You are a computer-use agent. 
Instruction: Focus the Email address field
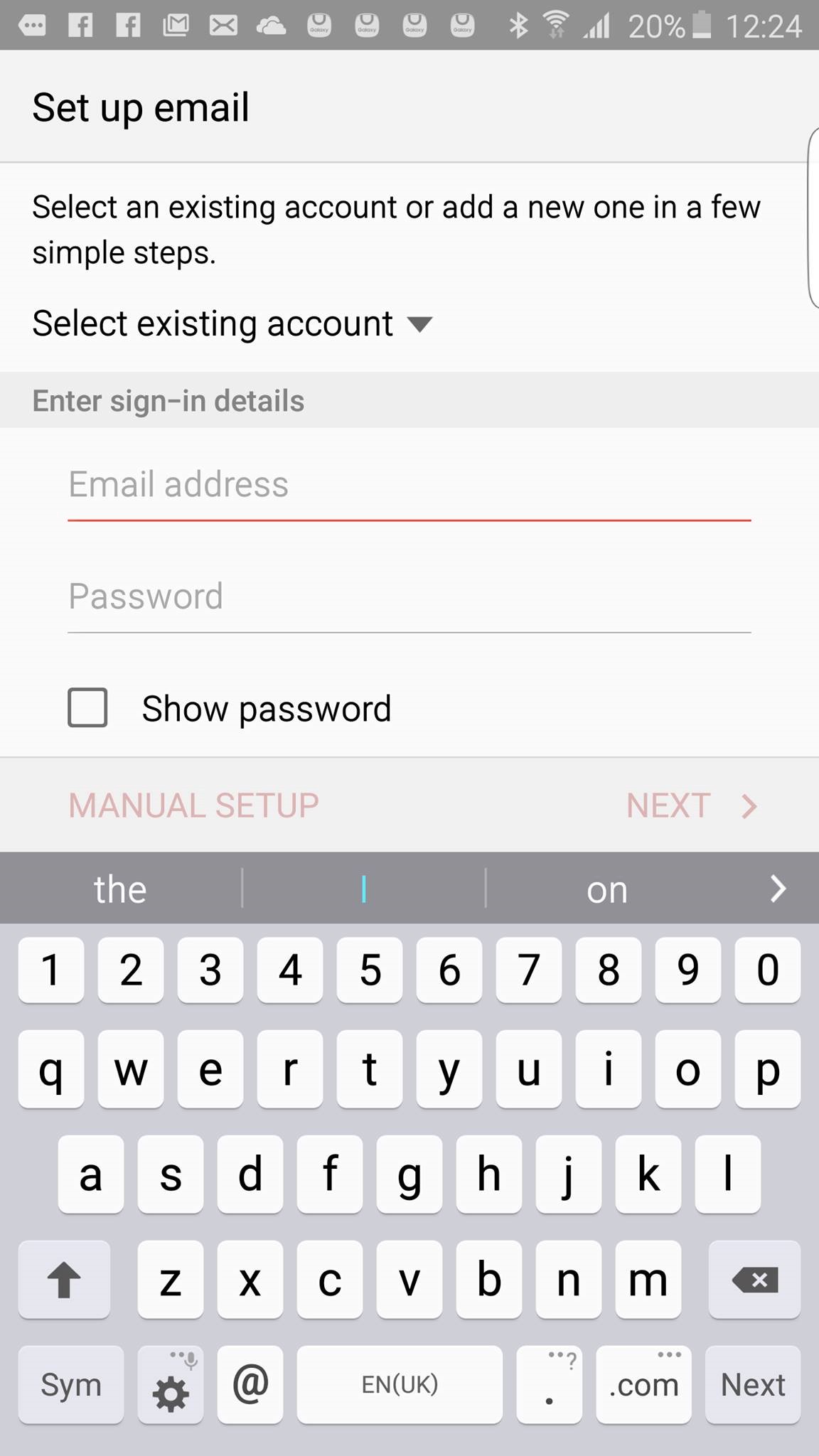pyautogui.click(x=409, y=486)
